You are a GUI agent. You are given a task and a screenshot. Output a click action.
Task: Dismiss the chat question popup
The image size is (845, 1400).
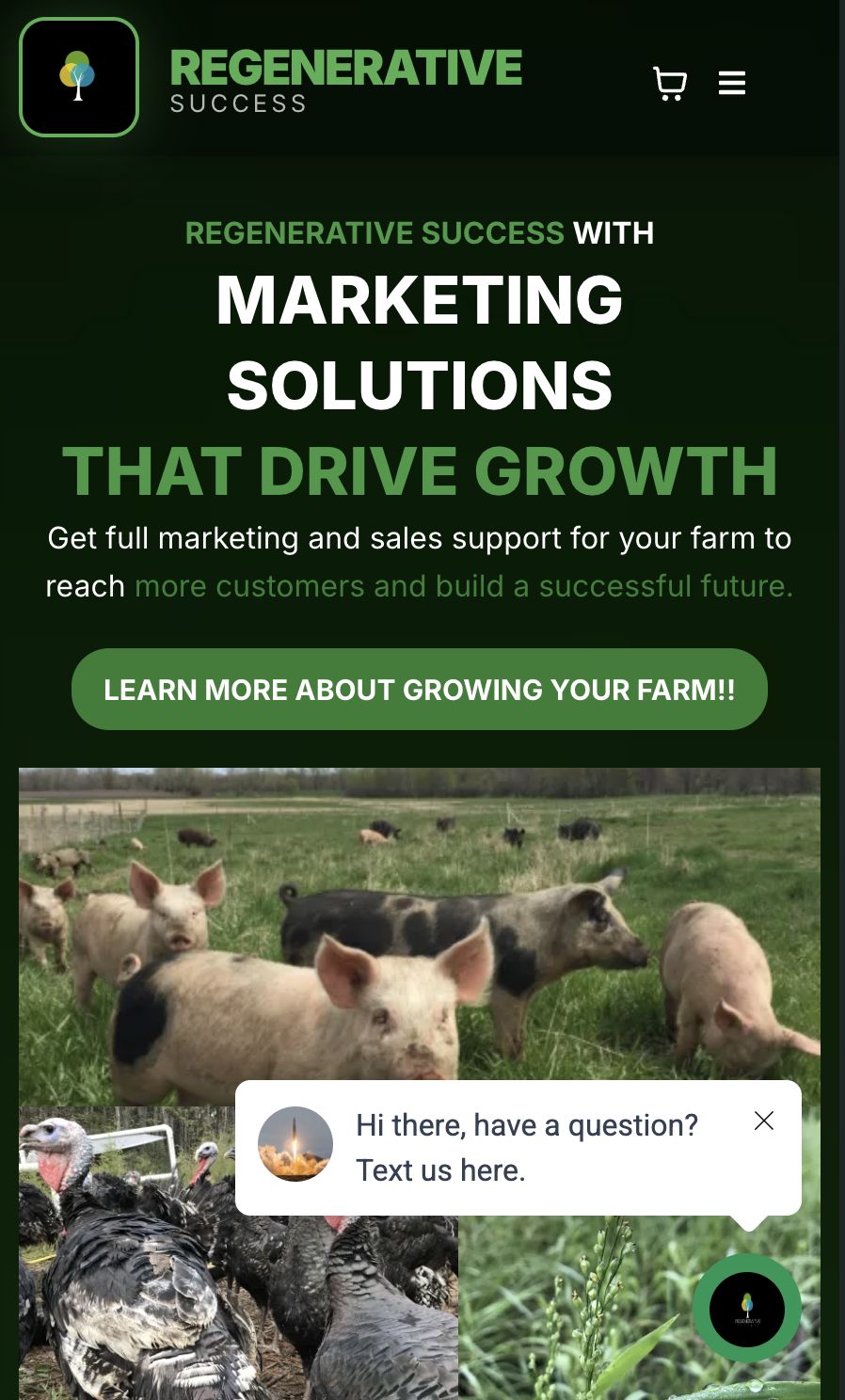pyautogui.click(x=764, y=1121)
